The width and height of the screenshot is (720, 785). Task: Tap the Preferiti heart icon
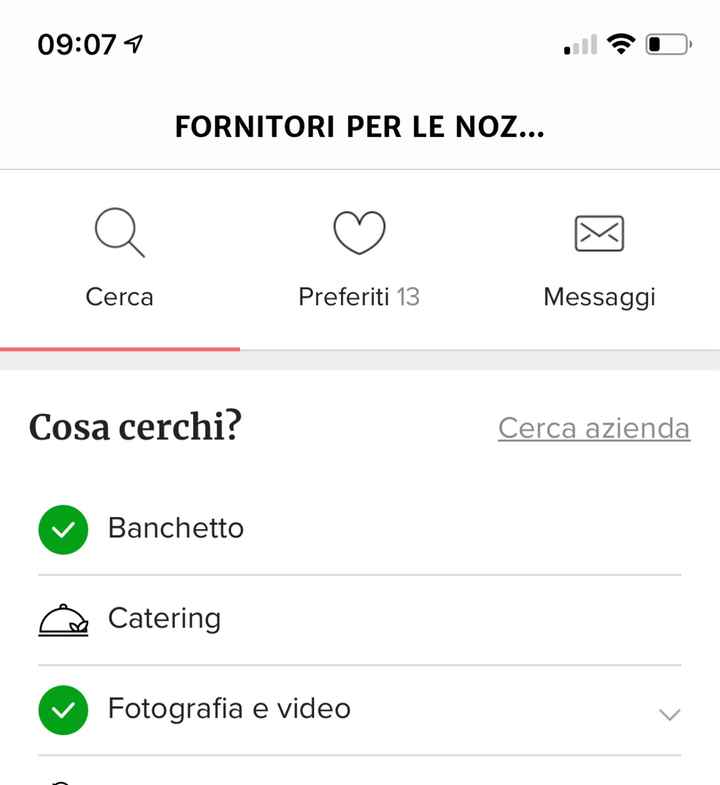pyautogui.click(x=359, y=231)
